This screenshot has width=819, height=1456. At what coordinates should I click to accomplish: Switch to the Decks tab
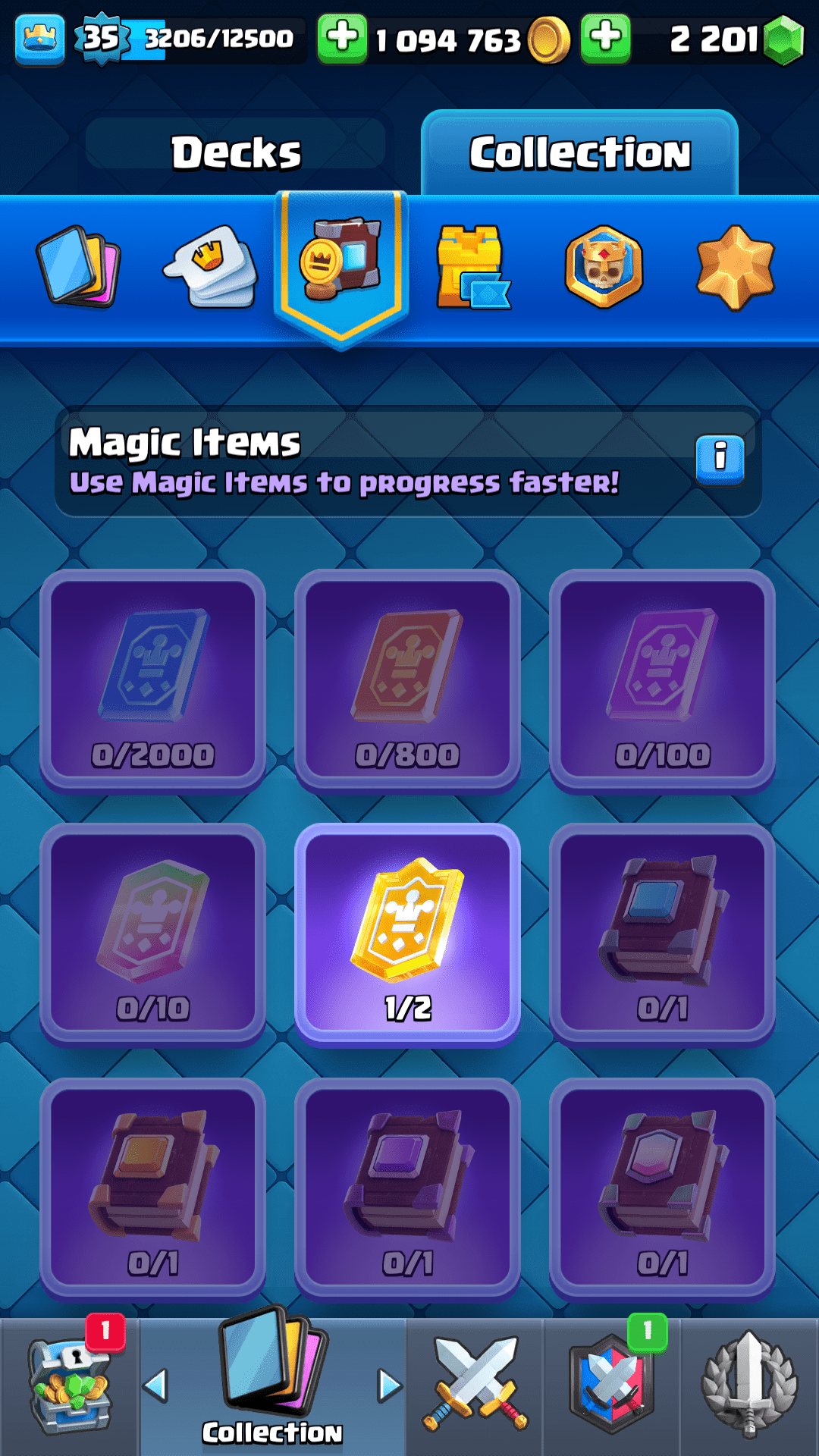click(x=236, y=152)
